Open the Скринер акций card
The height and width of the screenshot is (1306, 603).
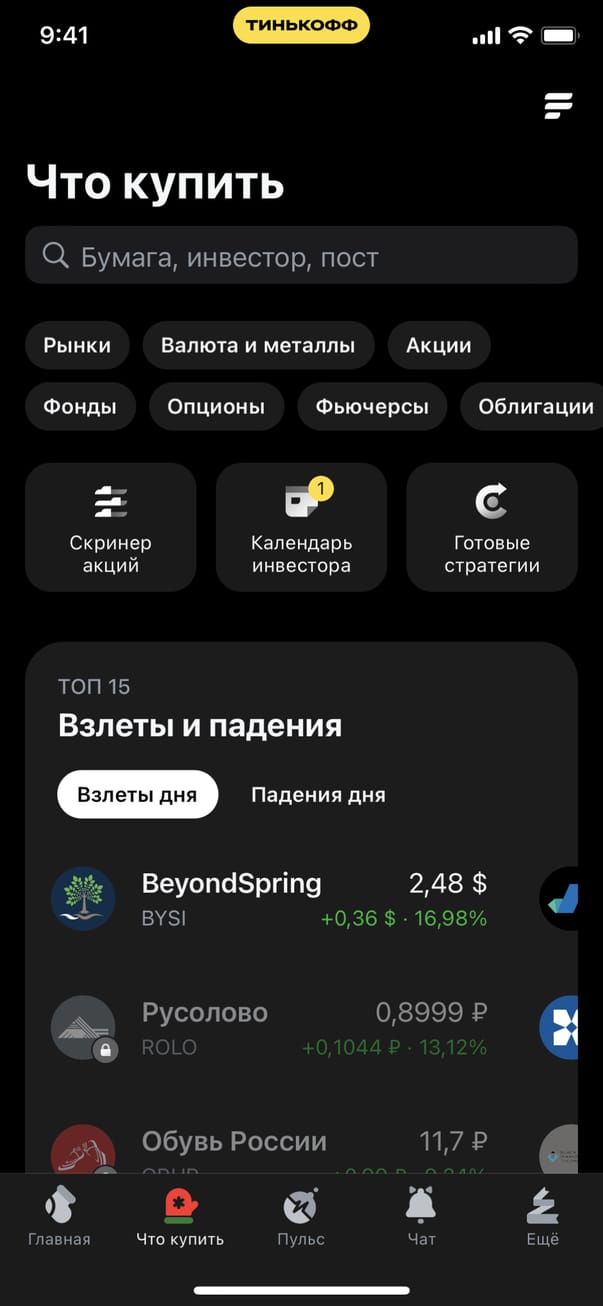[x=111, y=527]
